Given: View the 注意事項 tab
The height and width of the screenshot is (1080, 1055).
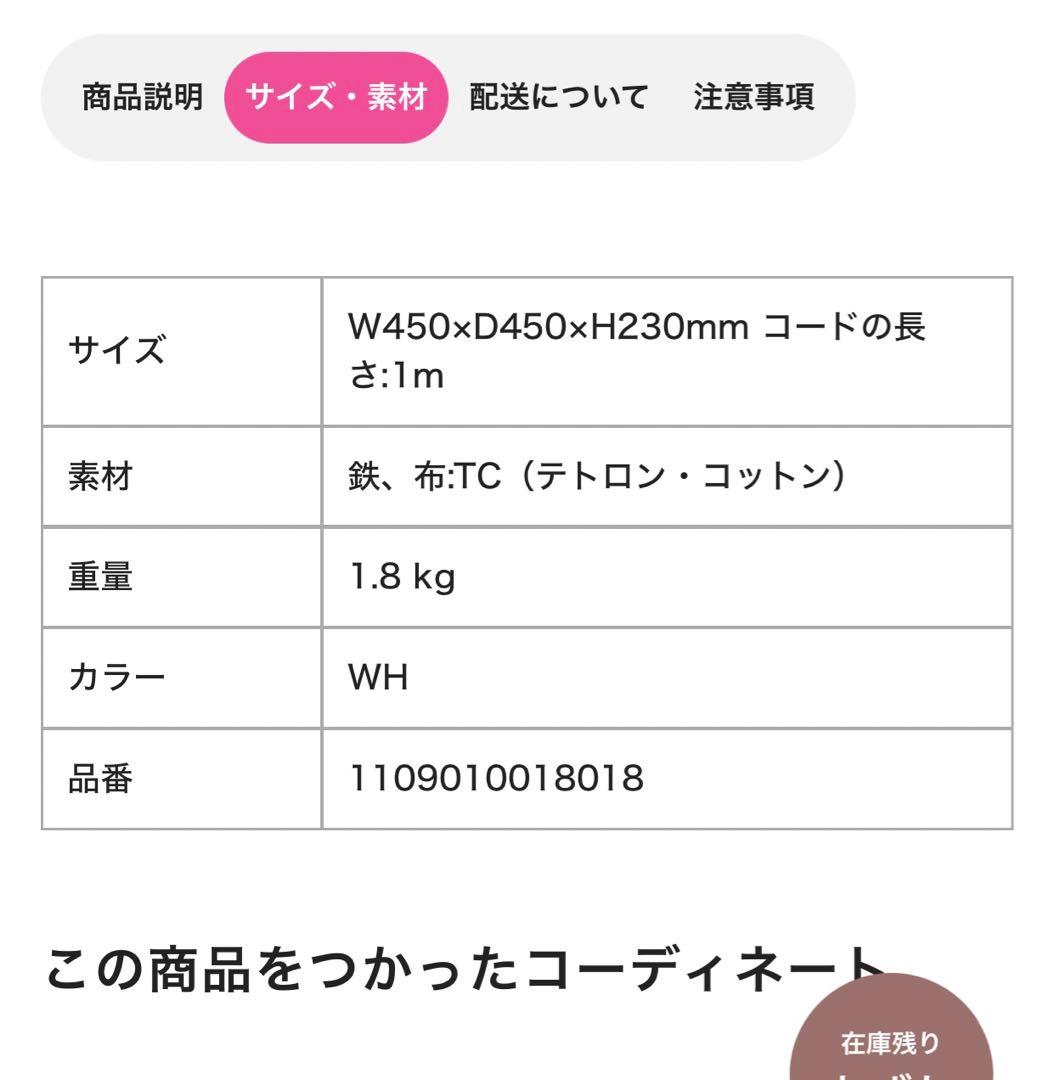Looking at the screenshot, I should click(x=754, y=97).
